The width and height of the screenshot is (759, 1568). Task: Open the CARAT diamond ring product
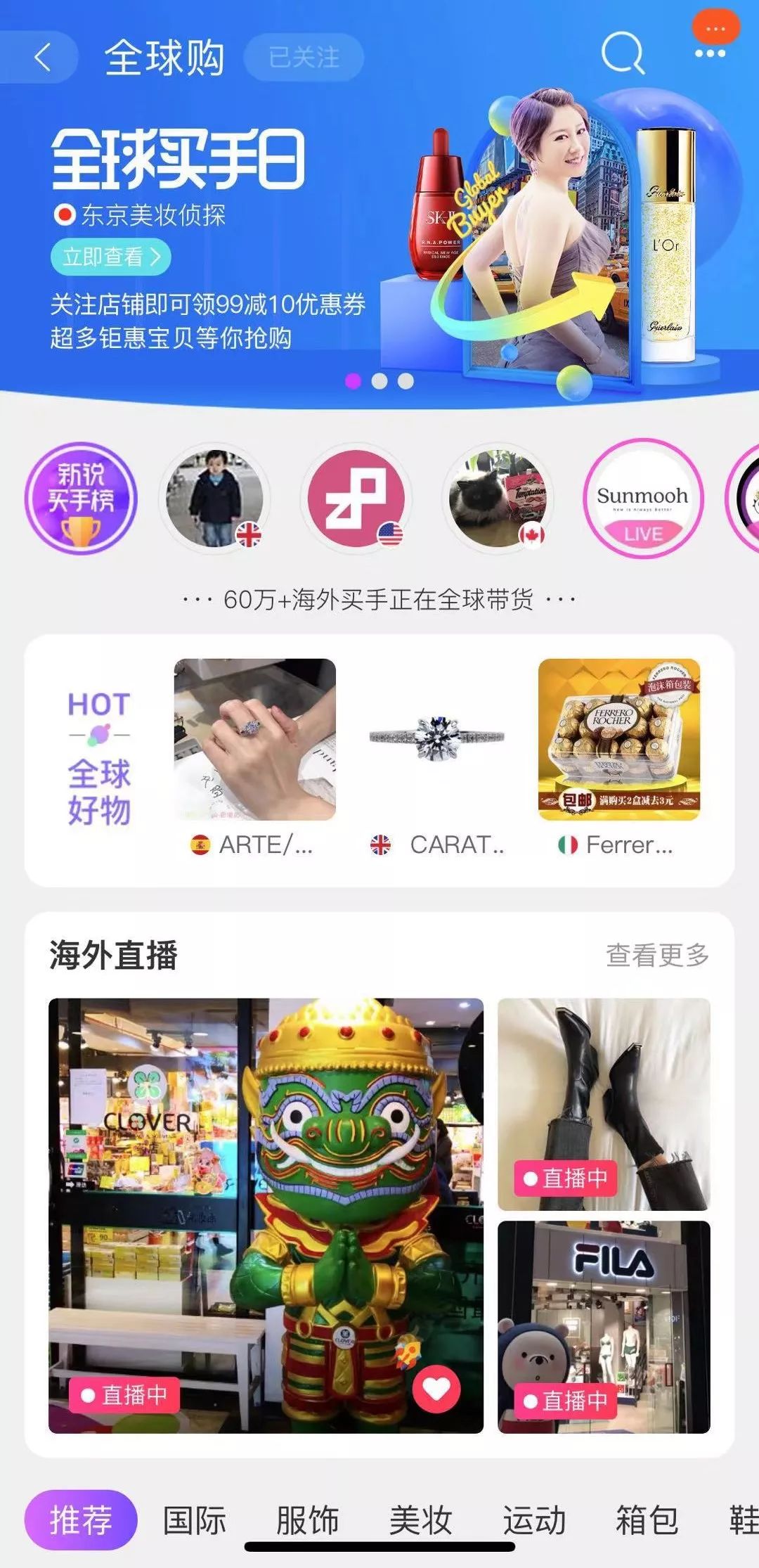436,740
